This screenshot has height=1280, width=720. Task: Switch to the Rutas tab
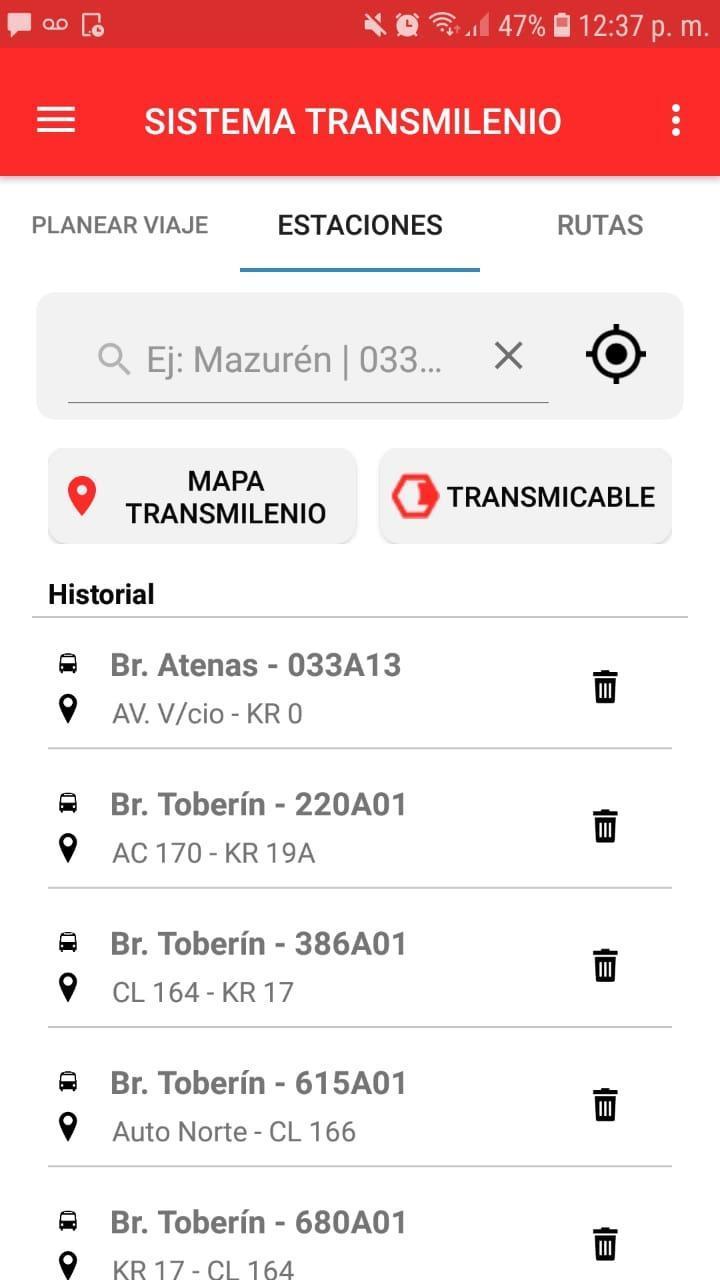coord(600,225)
